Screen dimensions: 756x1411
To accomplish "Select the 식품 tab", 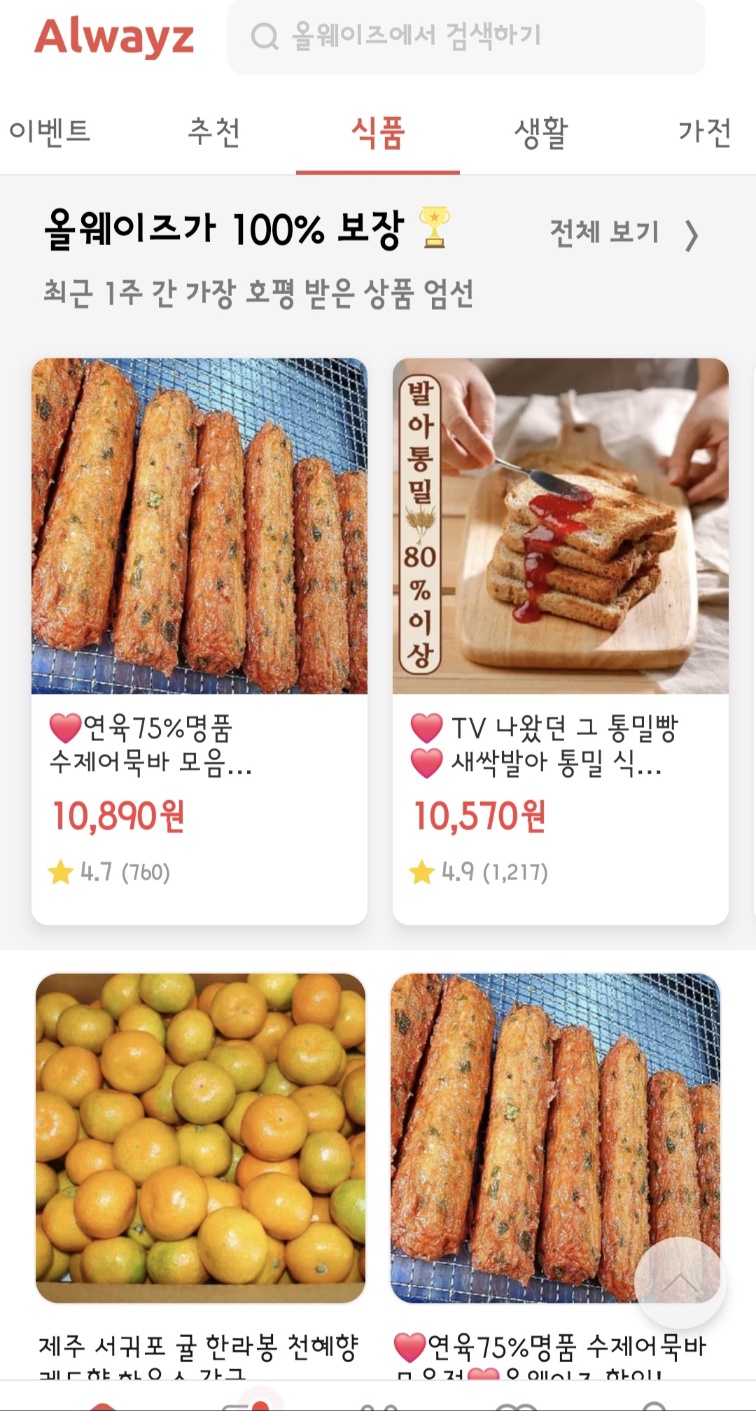I will tap(378, 132).
